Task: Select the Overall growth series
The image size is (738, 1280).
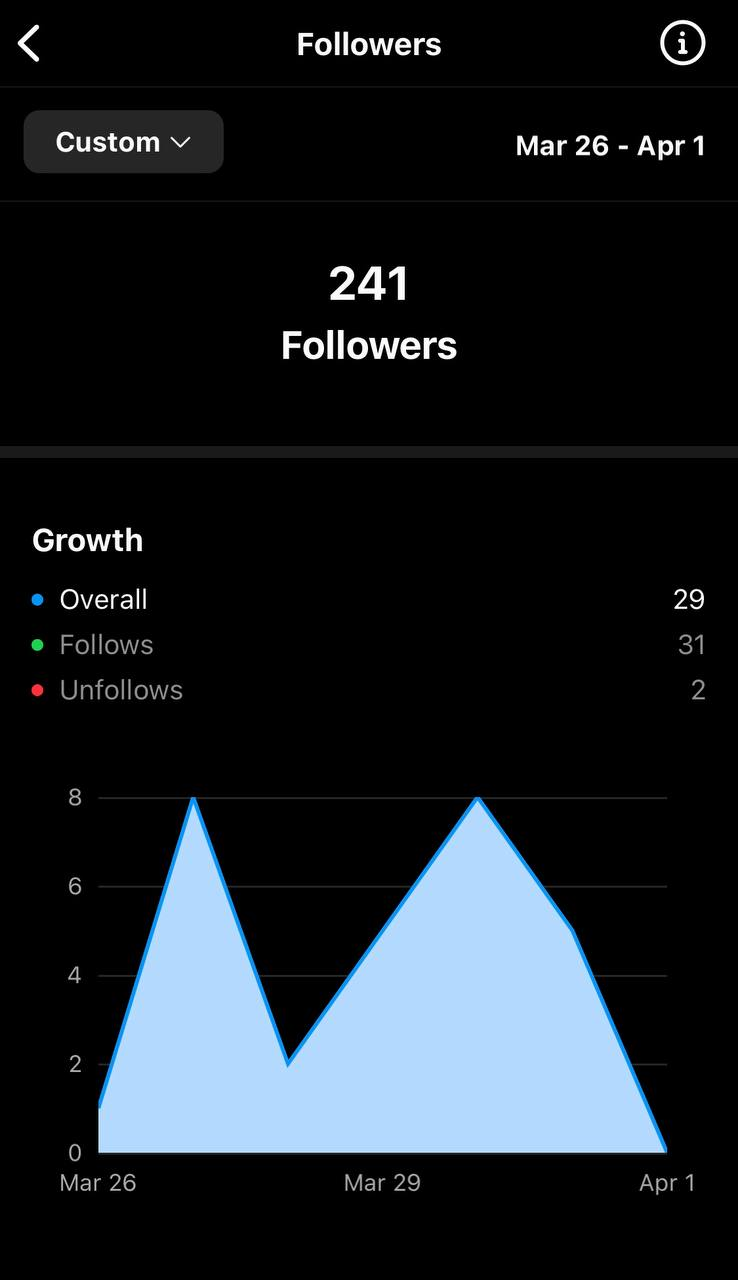Action: 369,600
